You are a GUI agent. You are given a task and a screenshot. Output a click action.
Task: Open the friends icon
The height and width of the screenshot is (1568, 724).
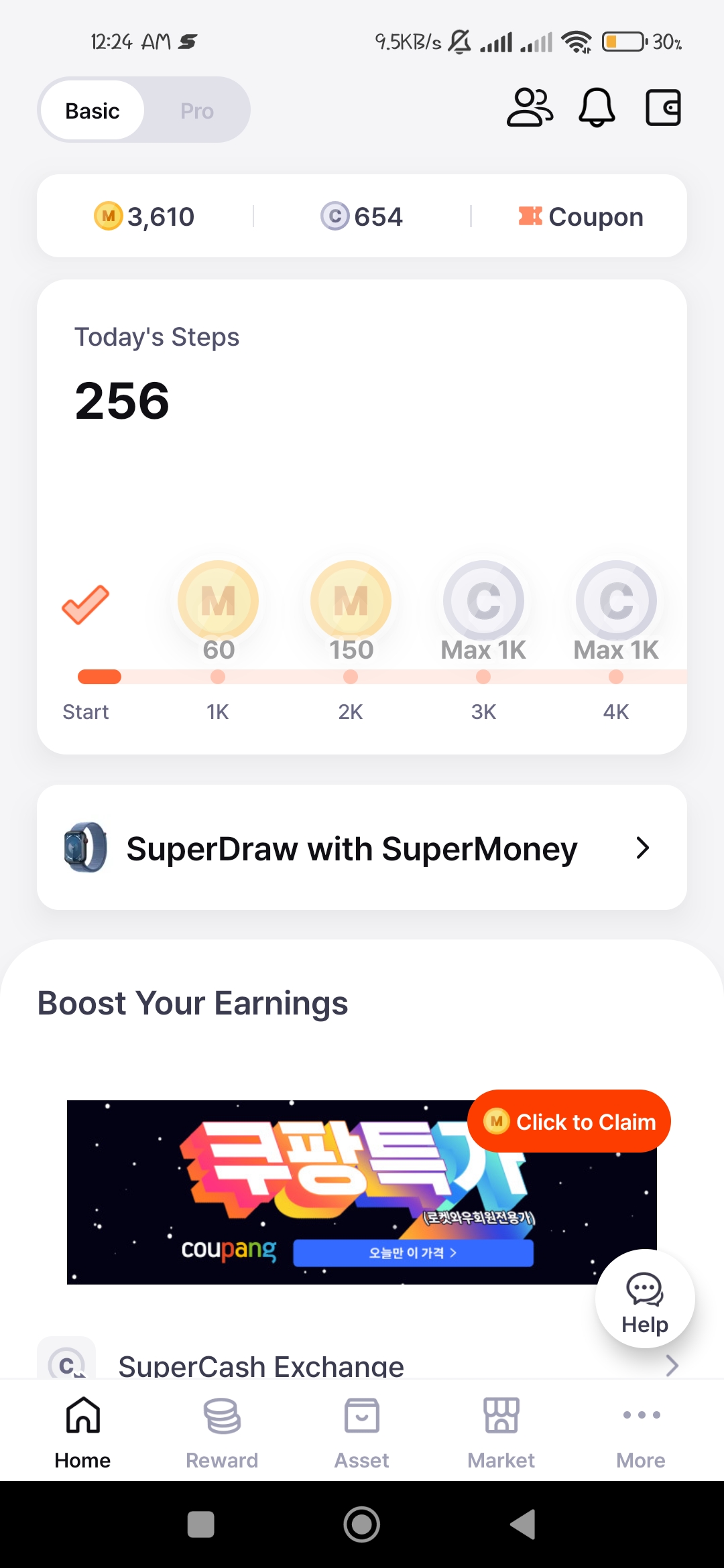[x=530, y=108]
